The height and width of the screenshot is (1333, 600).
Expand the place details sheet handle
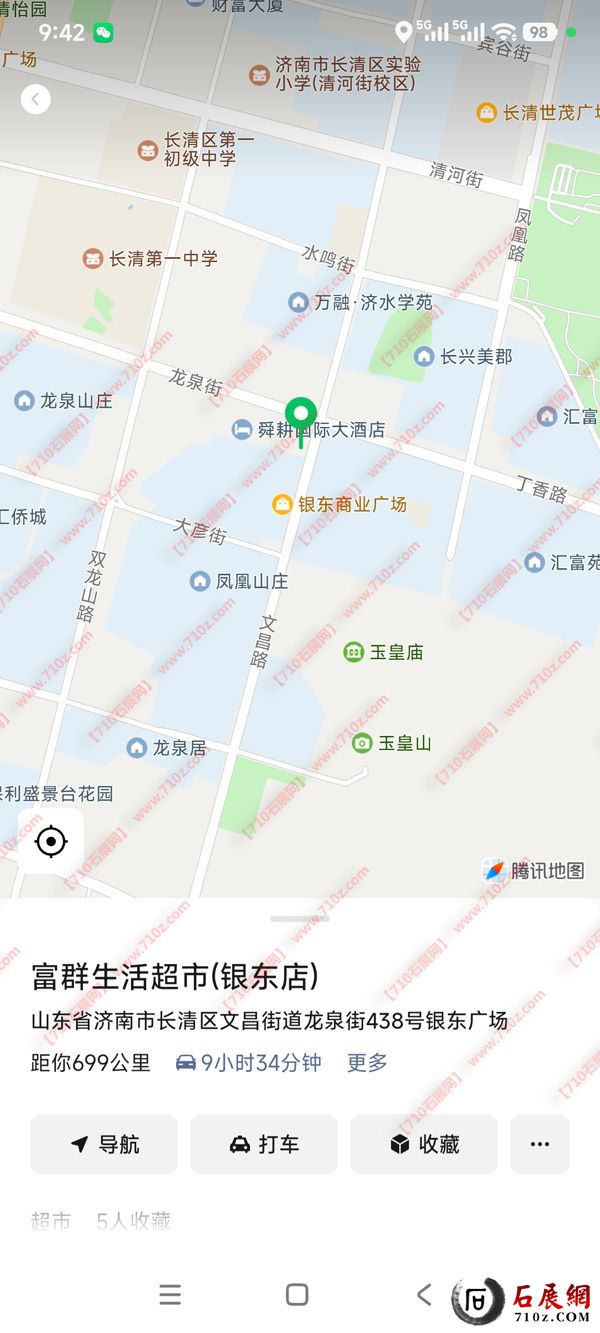[x=299, y=918]
